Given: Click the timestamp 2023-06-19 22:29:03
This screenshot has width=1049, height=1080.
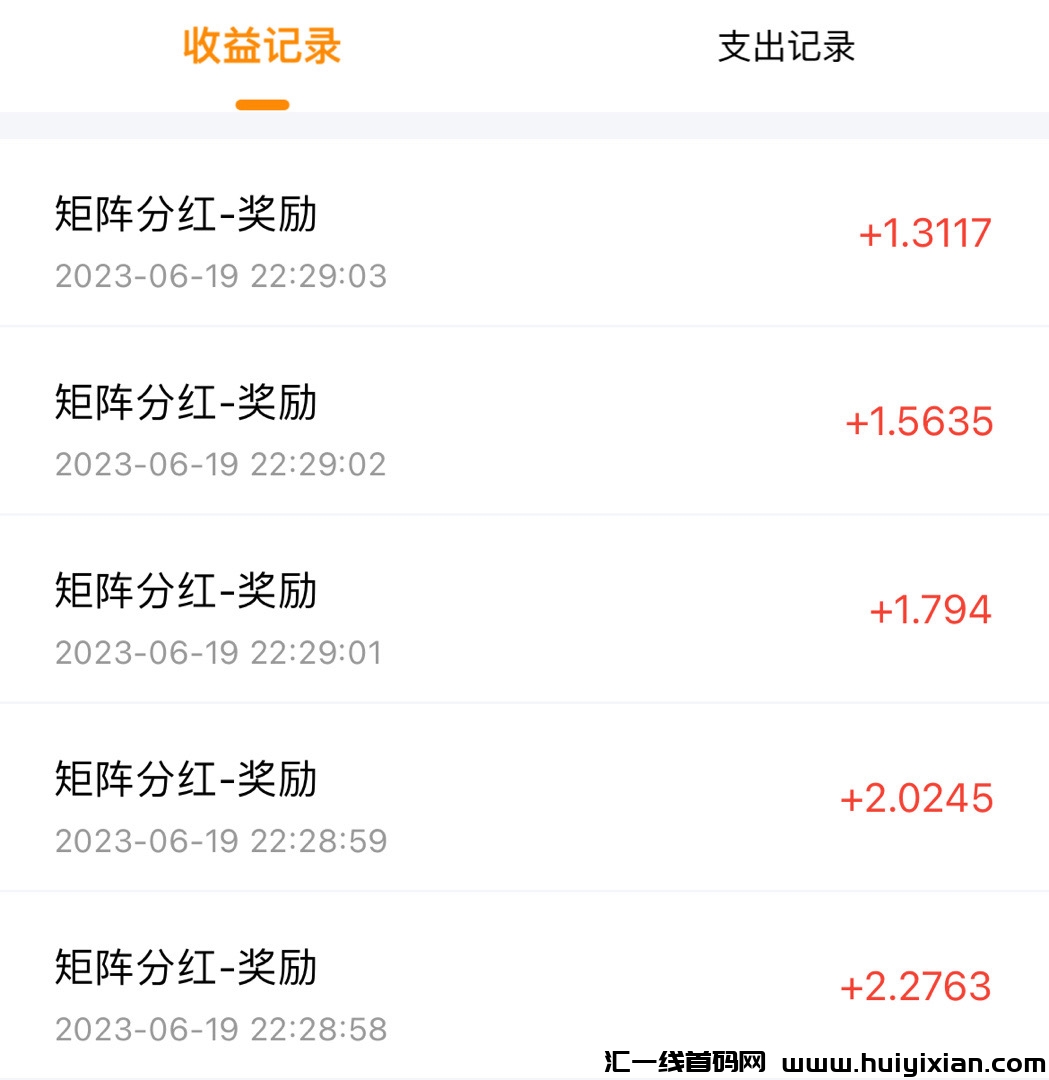Looking at the screenshot, I should coord(222,276).
